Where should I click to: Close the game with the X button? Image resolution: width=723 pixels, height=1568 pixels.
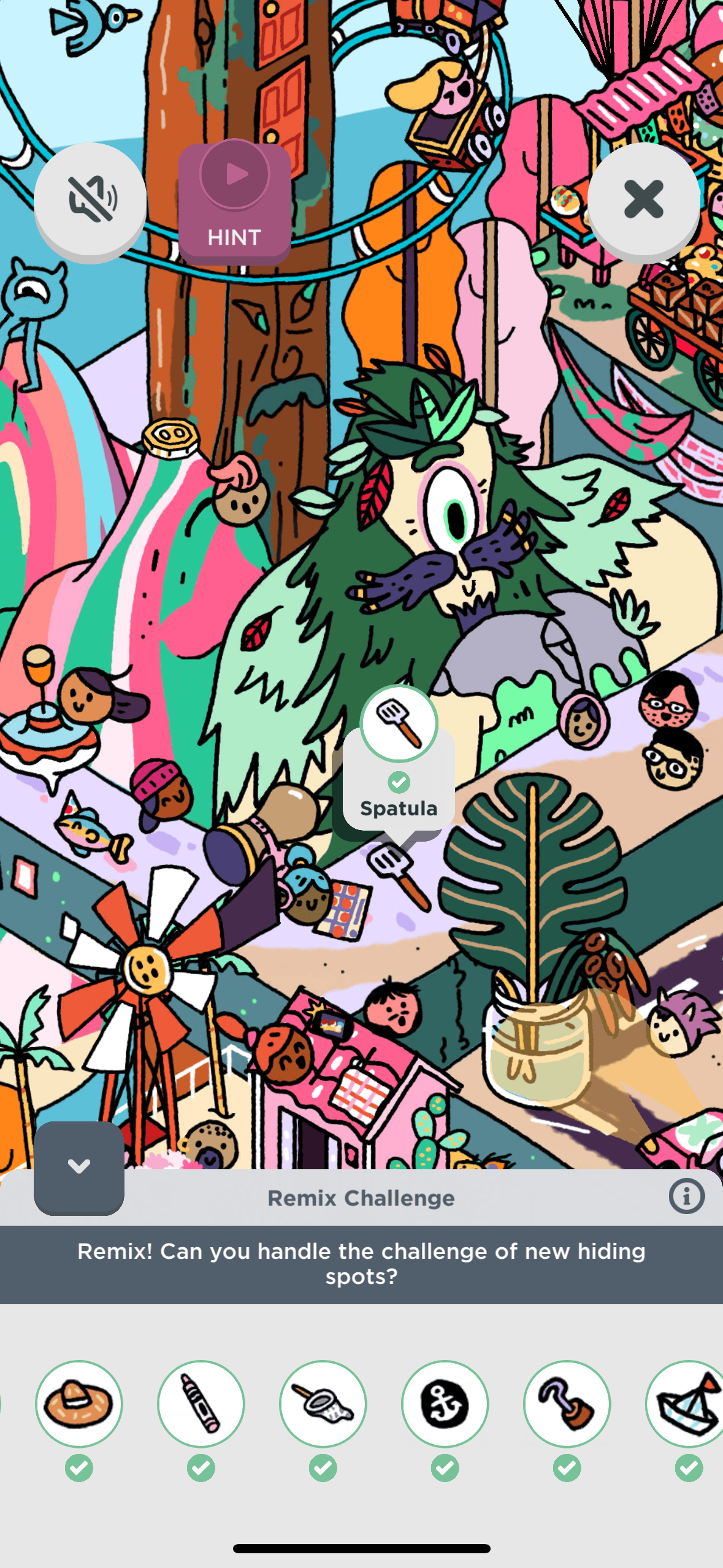(x=643, y=199)
